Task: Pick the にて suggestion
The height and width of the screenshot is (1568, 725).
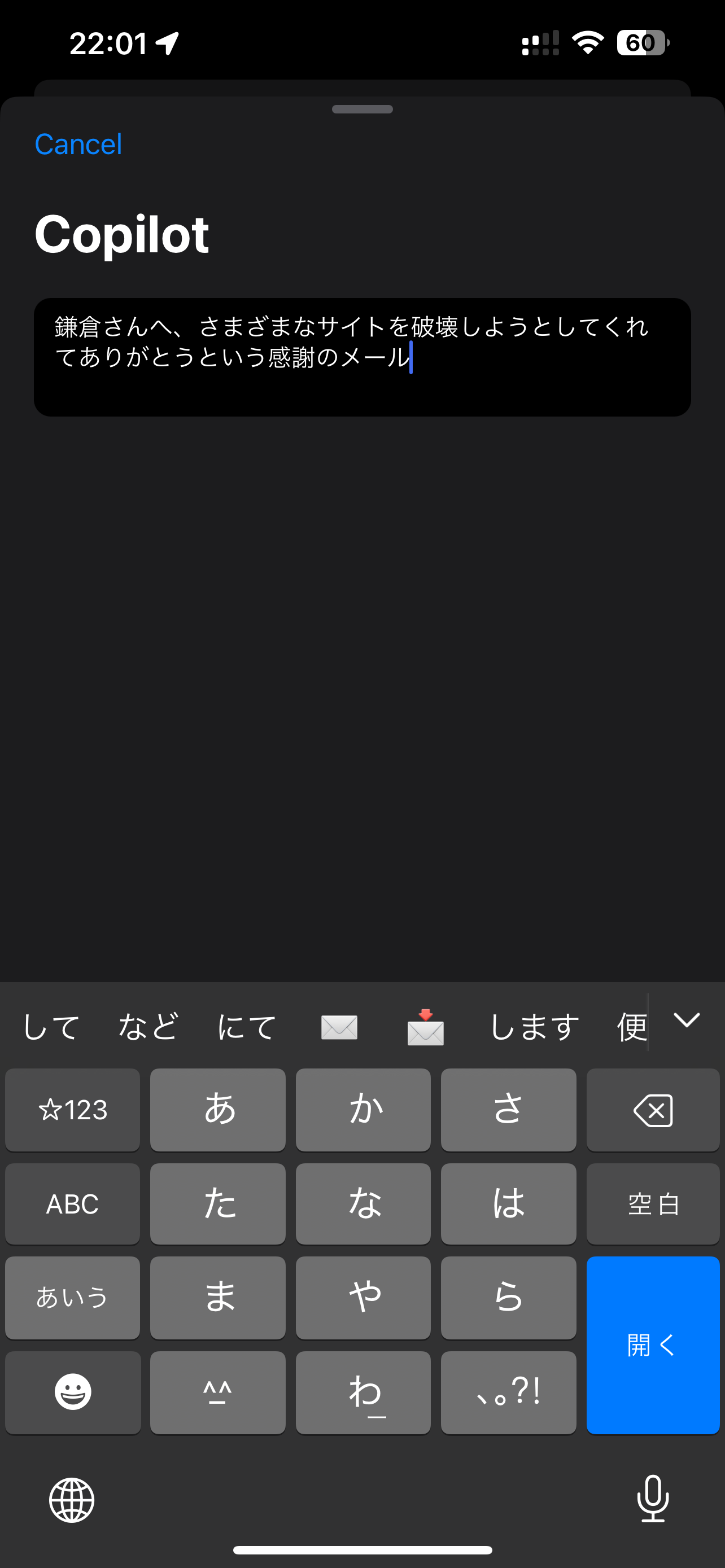Action: click(x=247, y=1027)
